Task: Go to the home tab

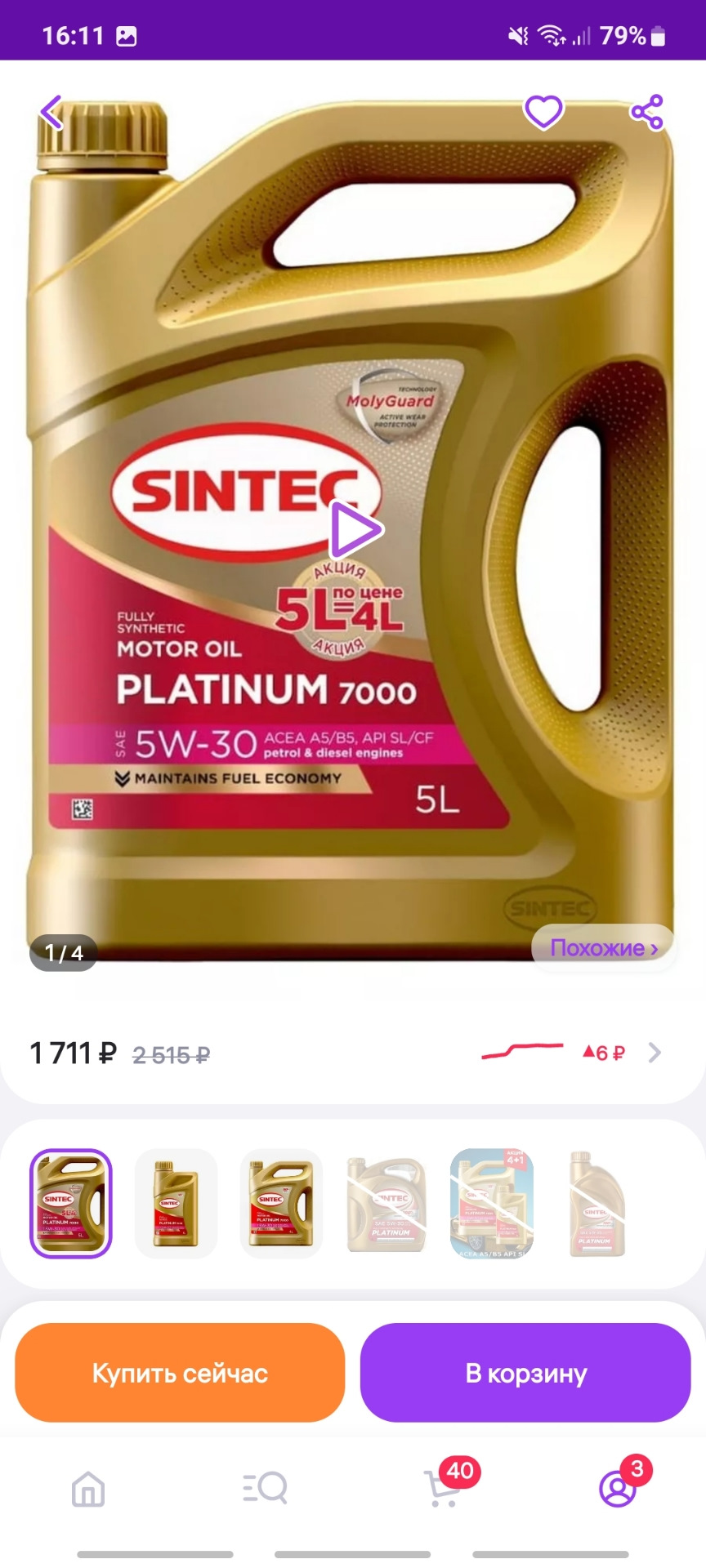Action: pos(88,1489)
